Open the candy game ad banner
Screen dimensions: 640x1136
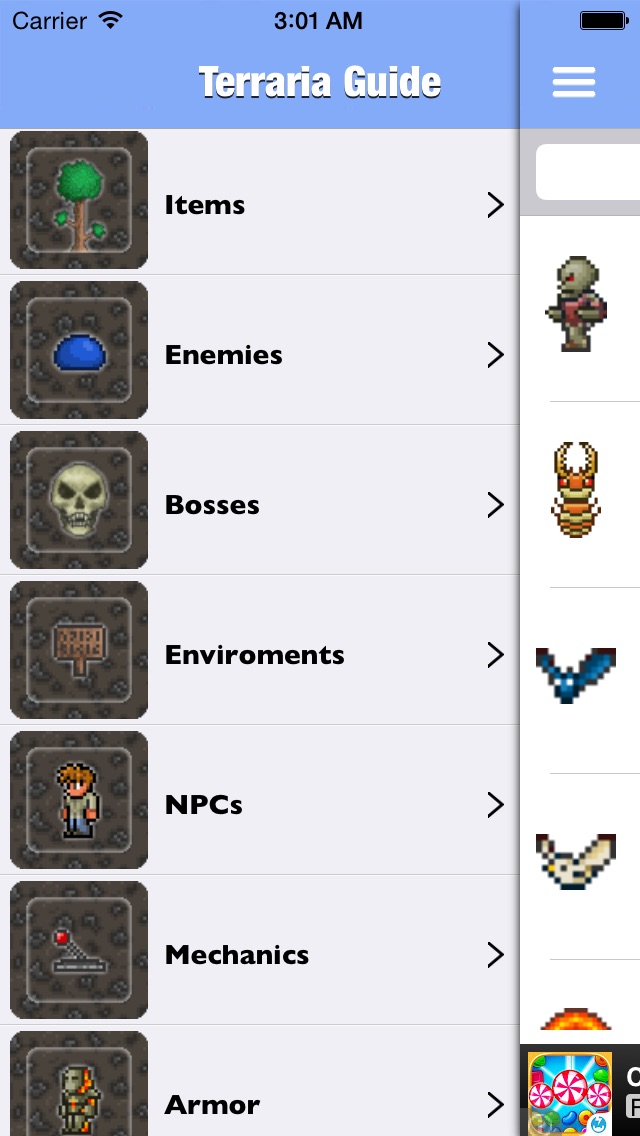coord(582,1092)
